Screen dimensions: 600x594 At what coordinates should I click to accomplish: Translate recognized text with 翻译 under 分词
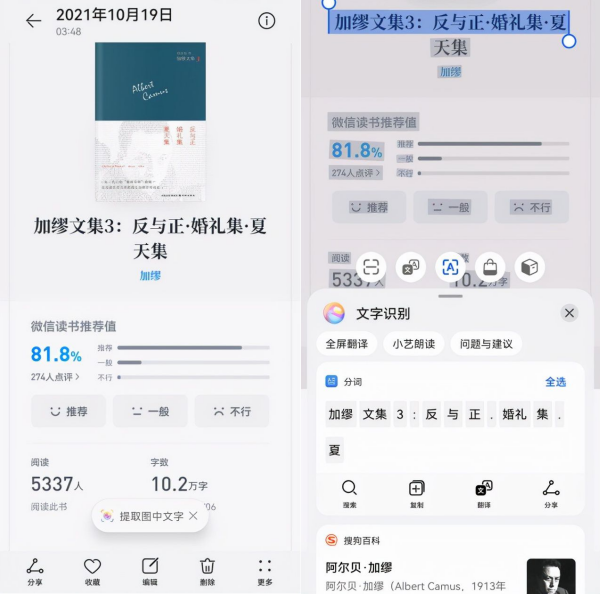pyautogui.click(x=484, y=493)
